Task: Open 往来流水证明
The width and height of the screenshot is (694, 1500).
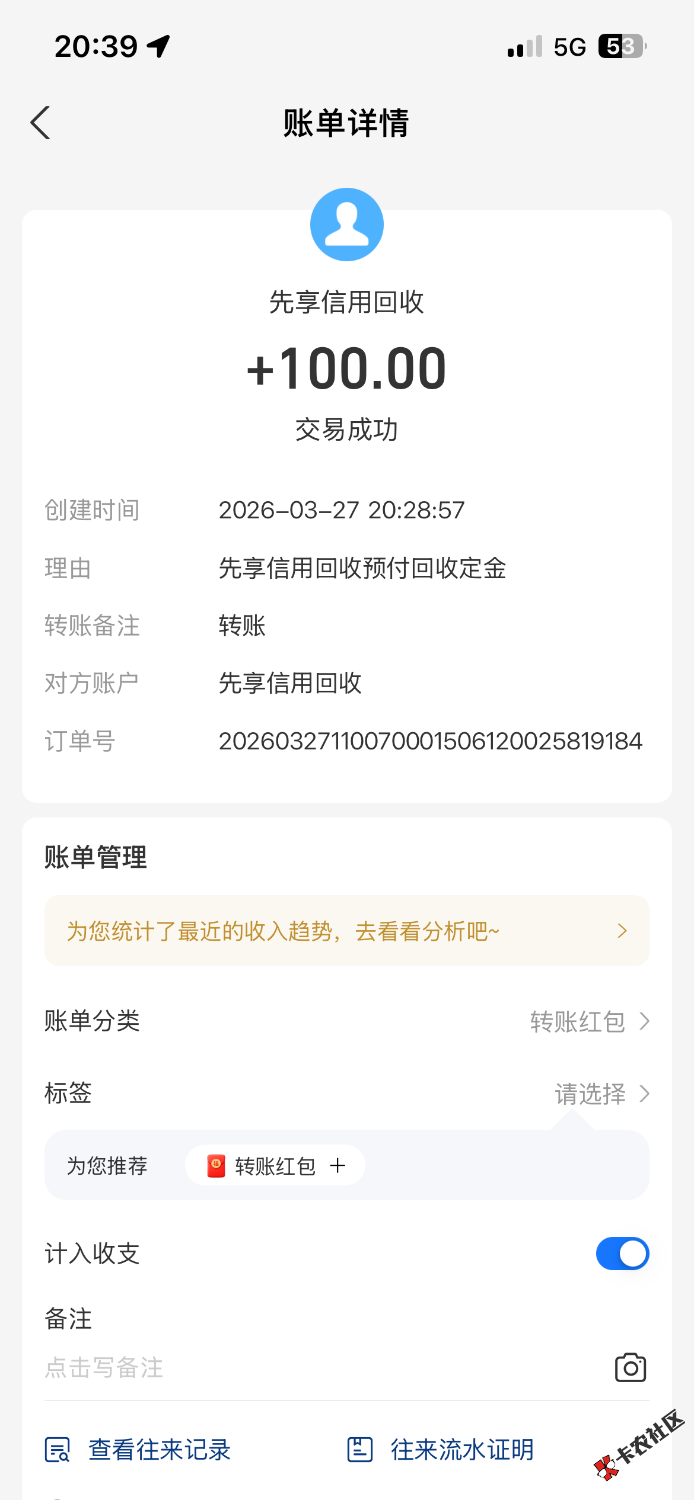Action: pos(442,1449)
